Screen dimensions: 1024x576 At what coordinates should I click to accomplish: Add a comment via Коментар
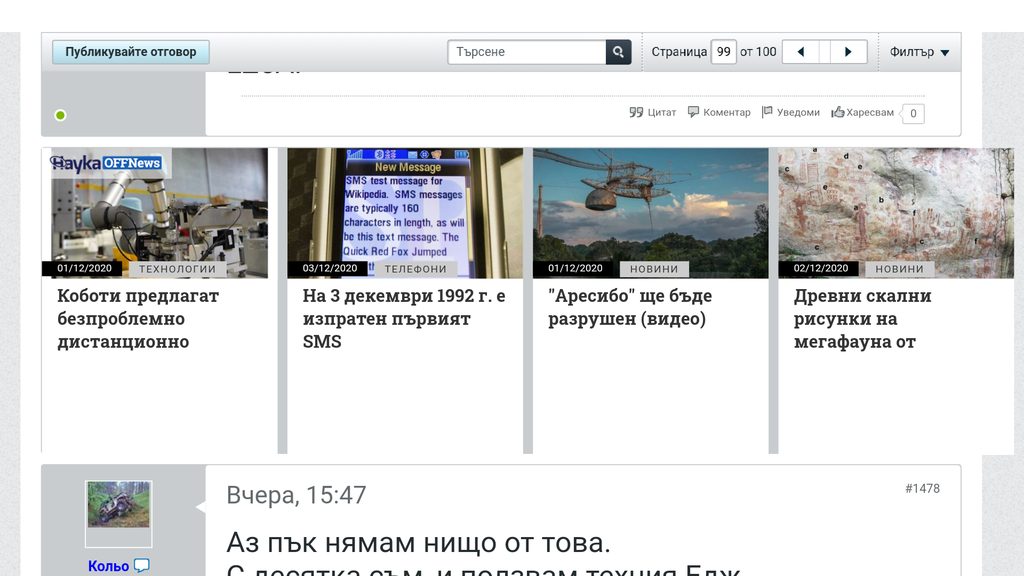[x=719, y=113]
